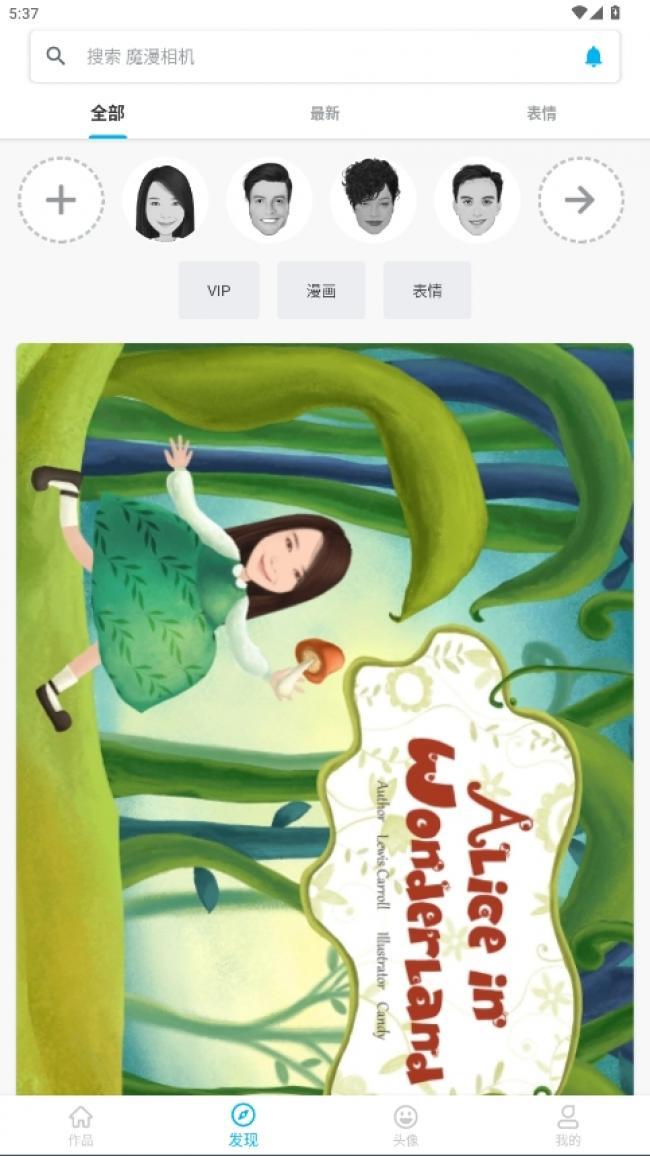Filter by the 表情 chip
Image resolution: width=650 pixels, height=1156 pixels.
[x=427, y=291]
